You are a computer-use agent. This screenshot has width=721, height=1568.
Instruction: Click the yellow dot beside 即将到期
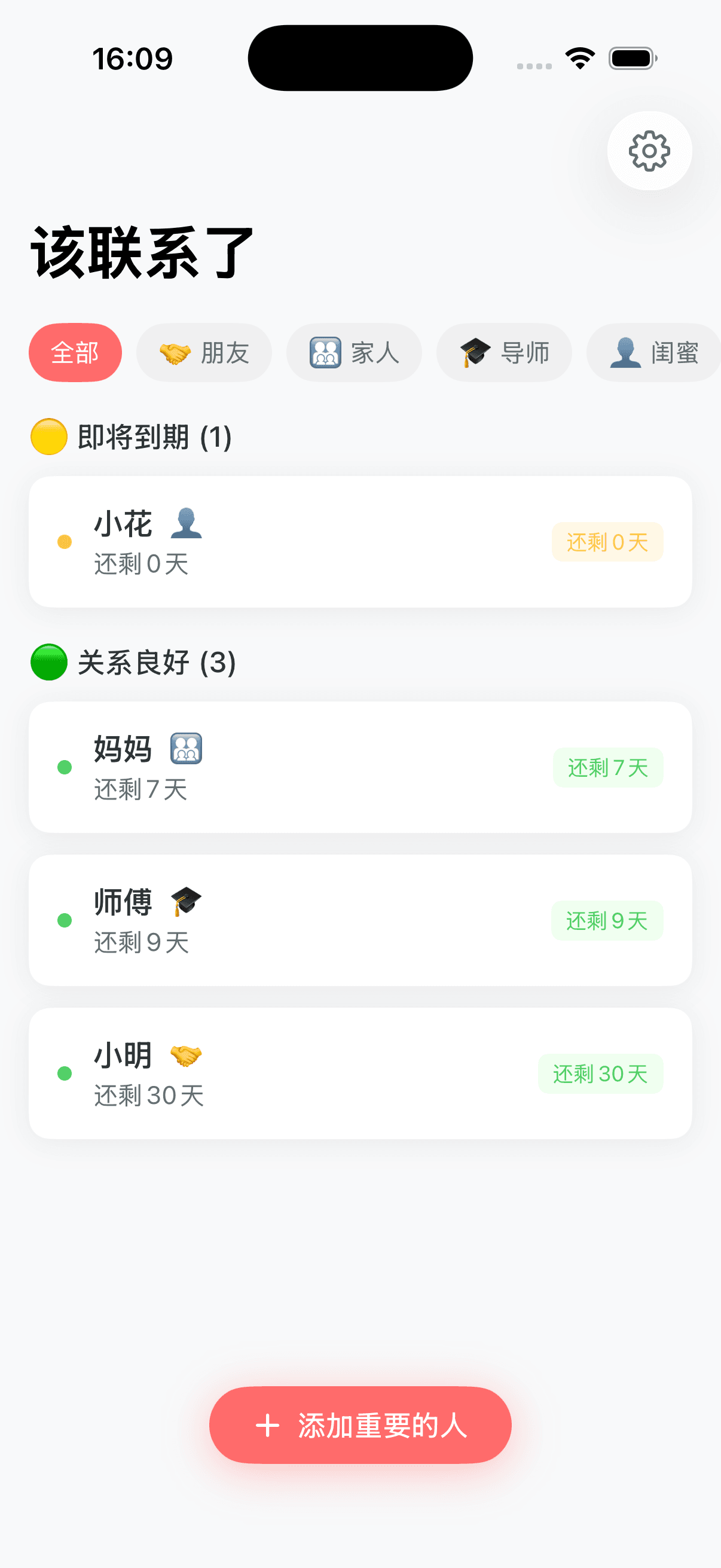pyautogui.click(x=48, y=436)
